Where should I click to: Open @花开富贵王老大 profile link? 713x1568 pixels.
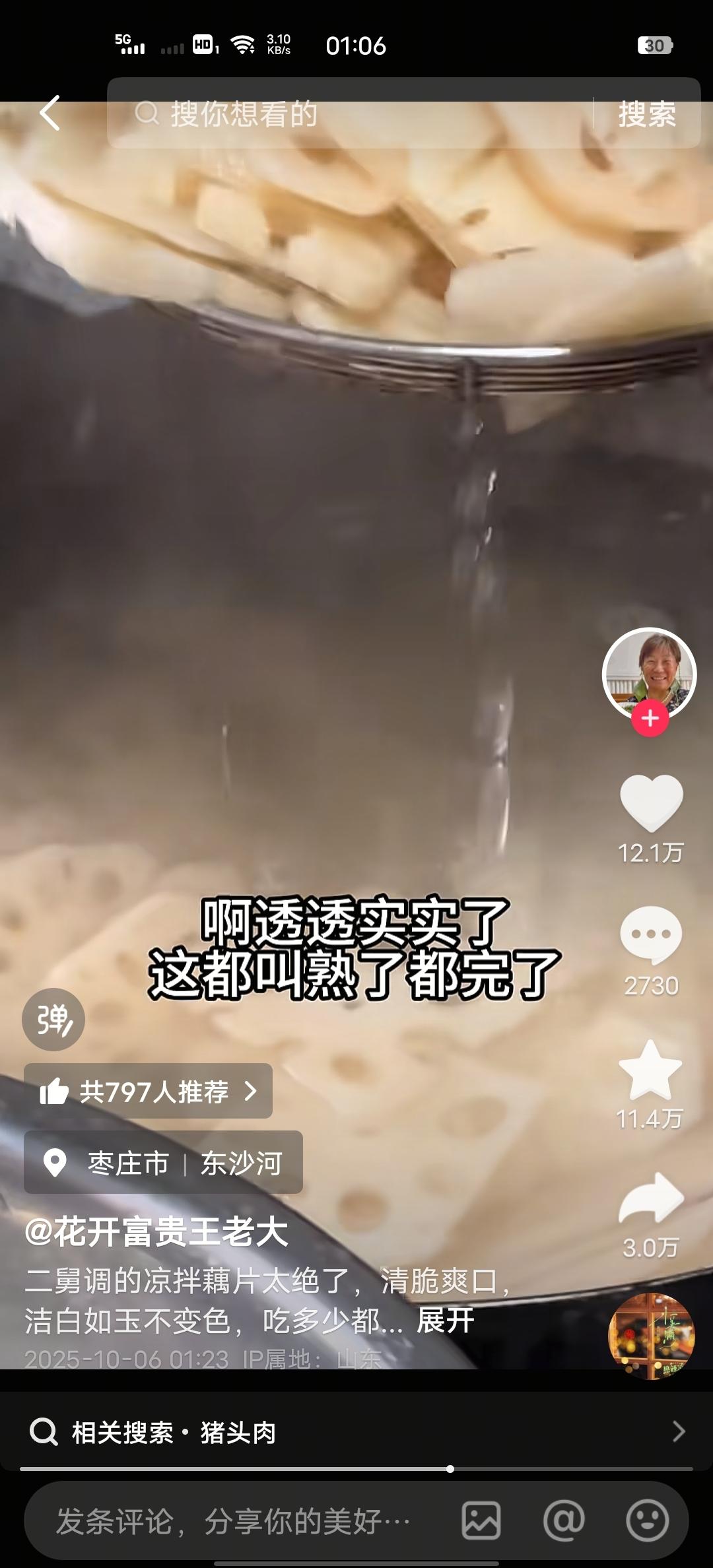pos(157,1231)
